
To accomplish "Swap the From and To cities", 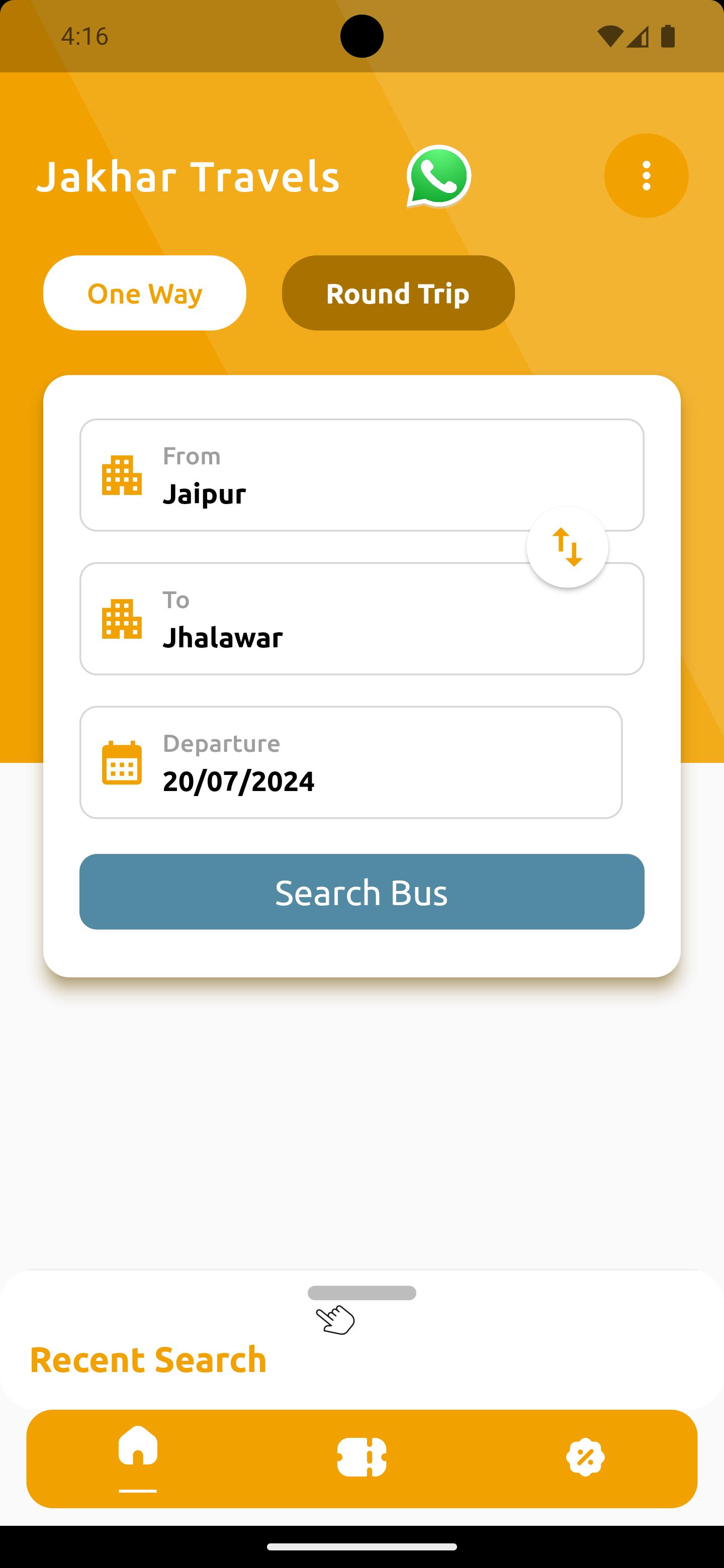I will pyautogui.click(x=568, y=547).
